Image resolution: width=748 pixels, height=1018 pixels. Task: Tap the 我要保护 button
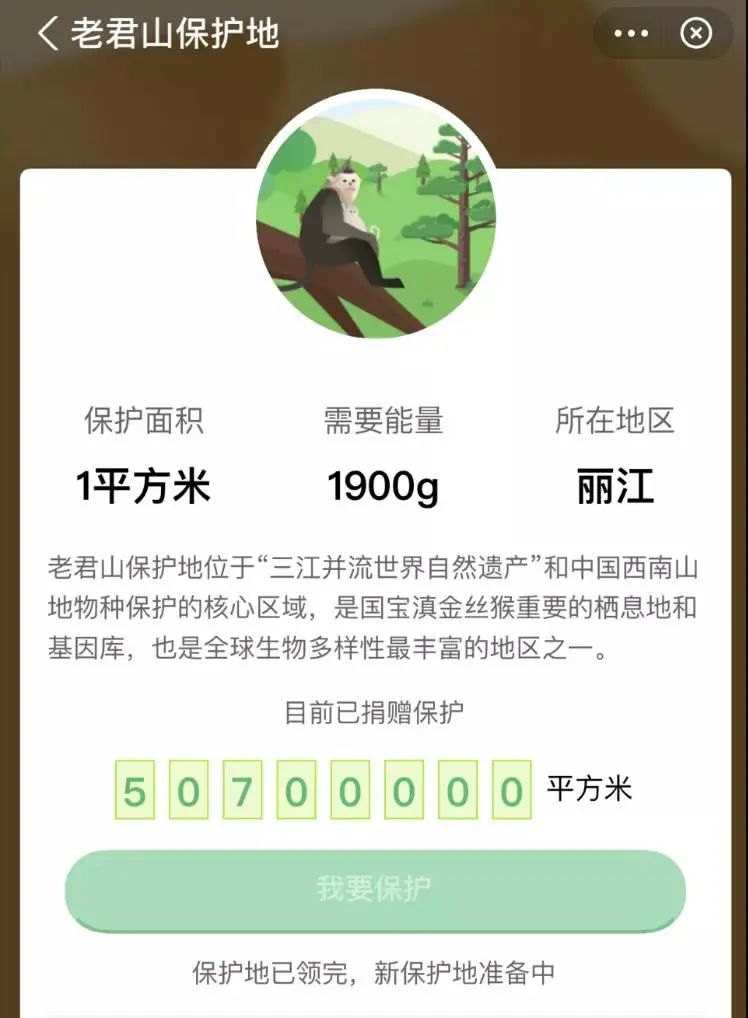[374, 889]
